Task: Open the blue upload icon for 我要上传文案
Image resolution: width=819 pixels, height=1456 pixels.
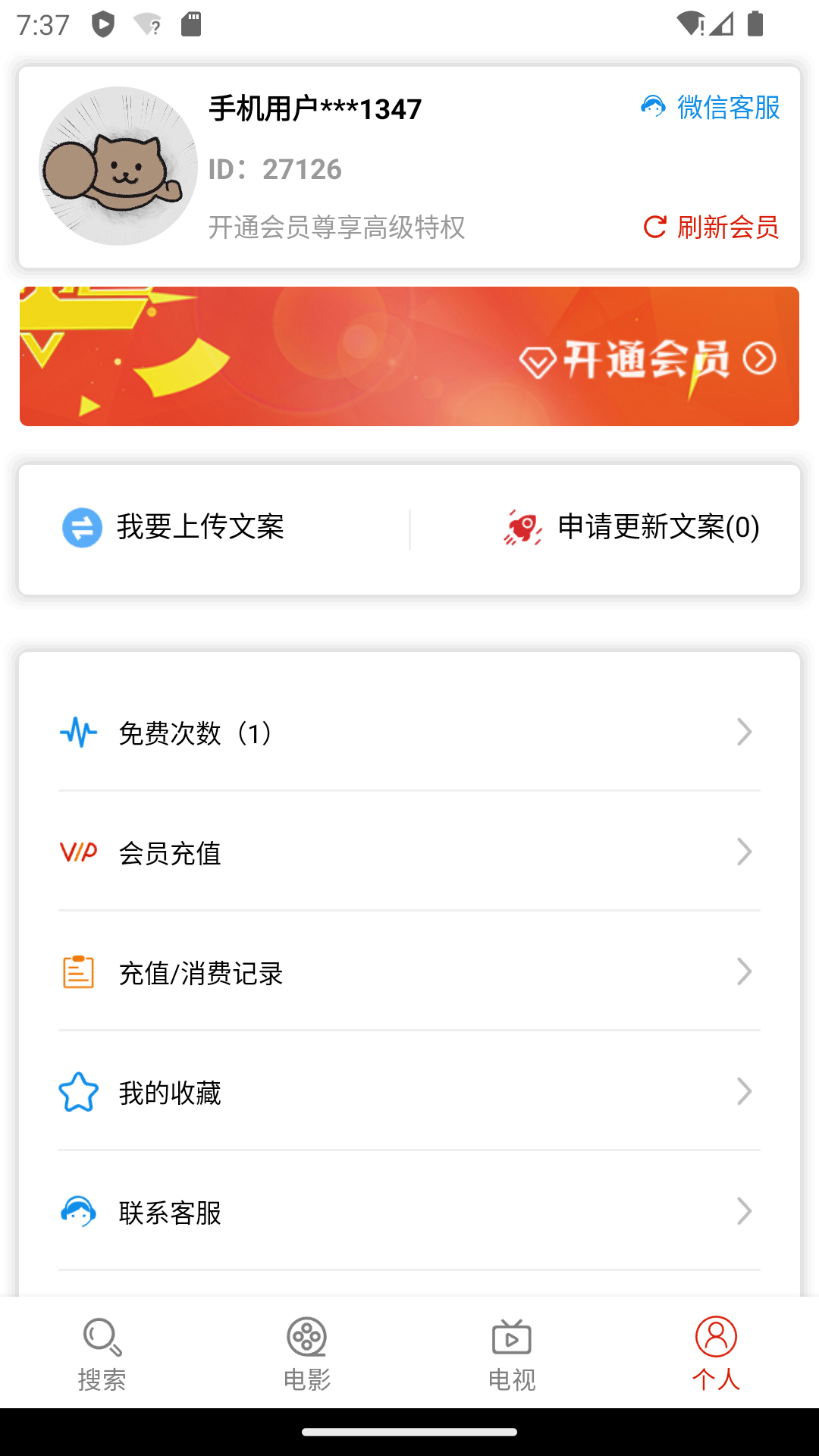Action: point(80,527)
